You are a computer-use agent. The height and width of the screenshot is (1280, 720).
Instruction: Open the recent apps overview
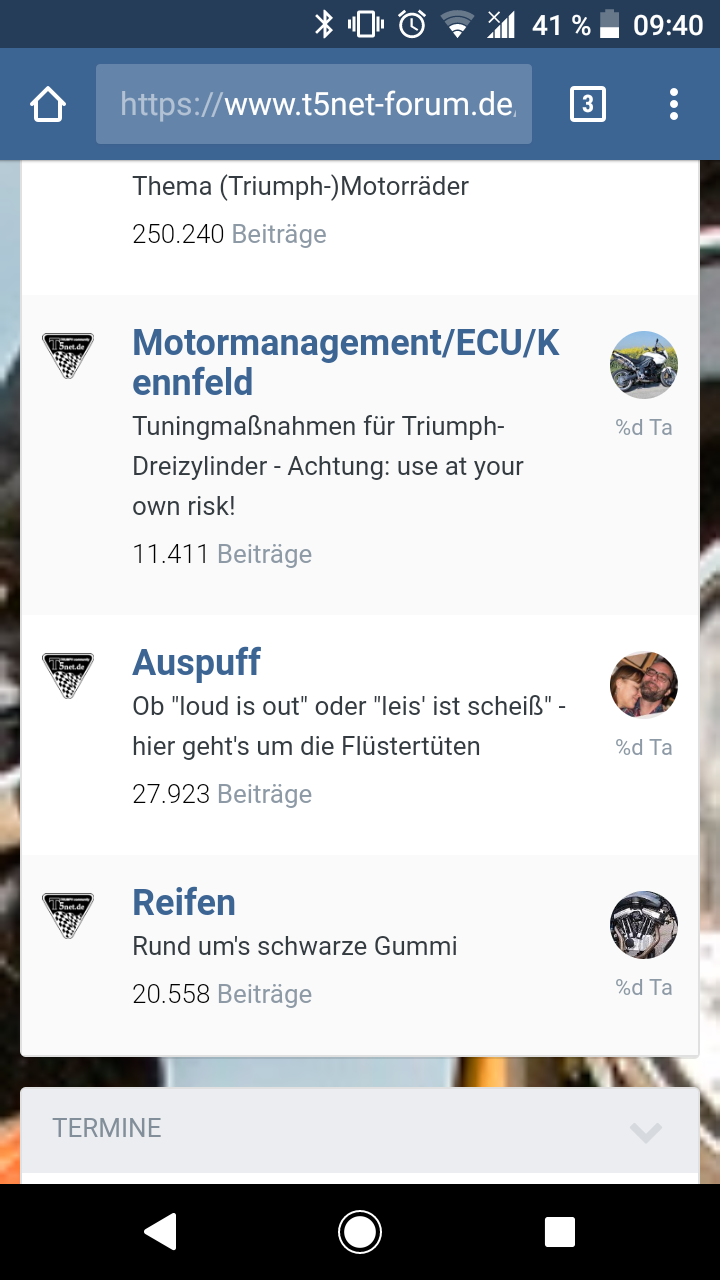tap(560, 1232)
